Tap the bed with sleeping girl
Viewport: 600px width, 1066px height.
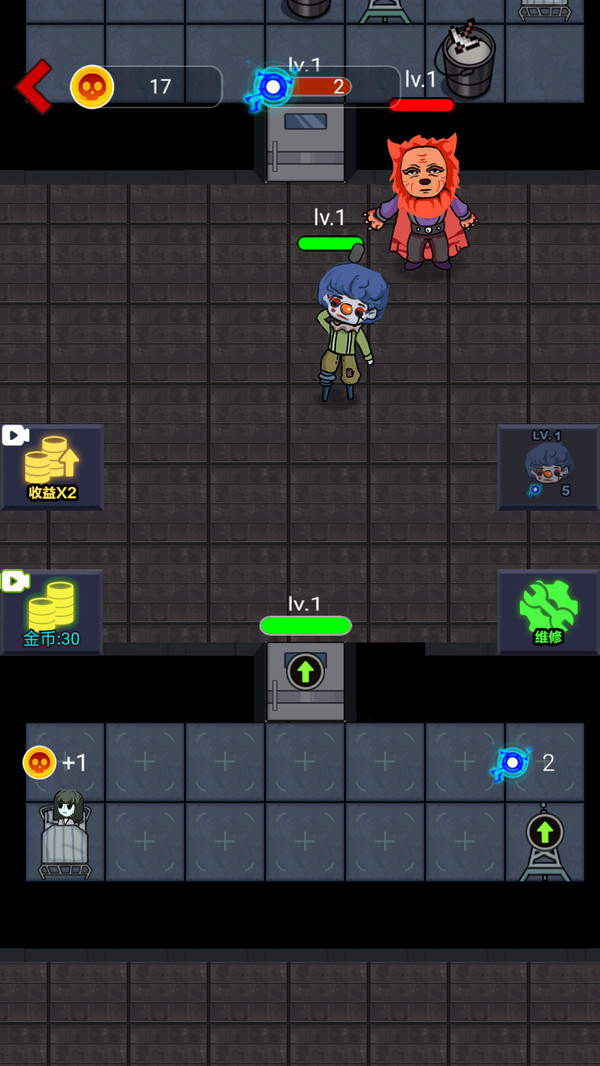pyautogui.click(x=65, y=833)
